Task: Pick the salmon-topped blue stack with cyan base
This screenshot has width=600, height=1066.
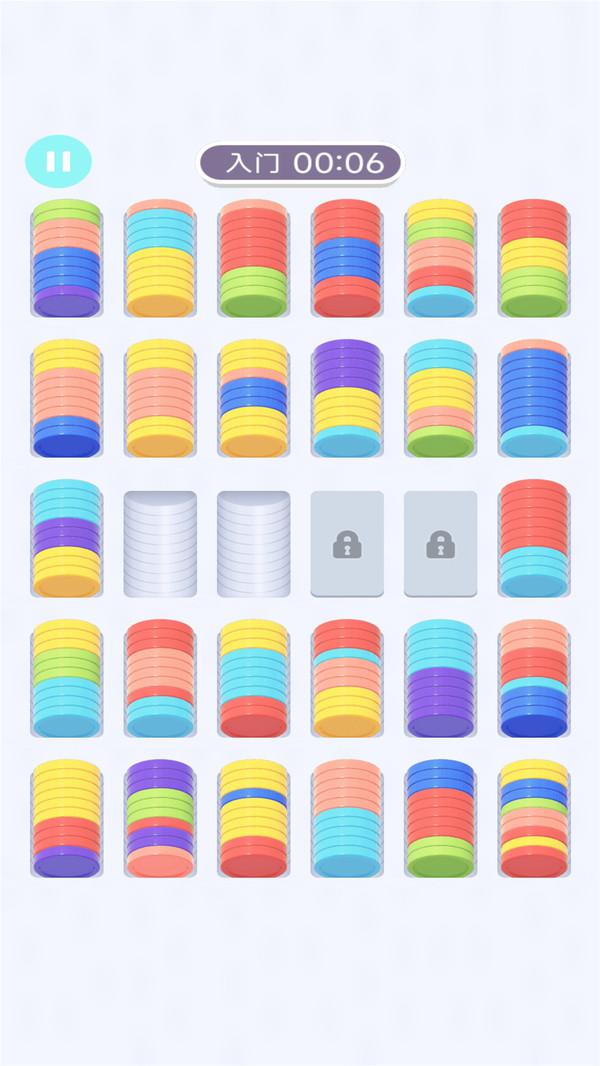Action: tap(534, 398)
